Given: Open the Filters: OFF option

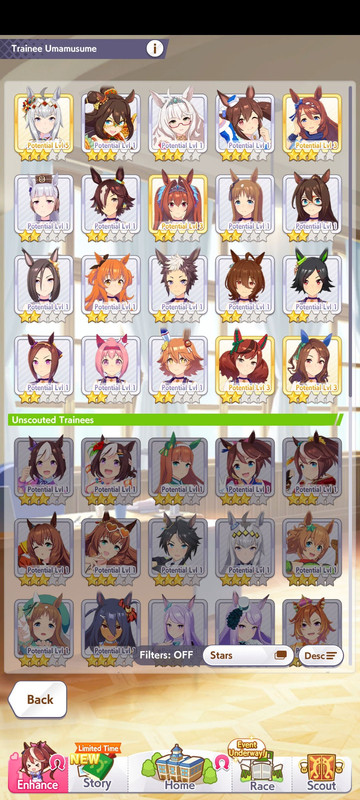Looking at the screenshot, I should 166,656.
